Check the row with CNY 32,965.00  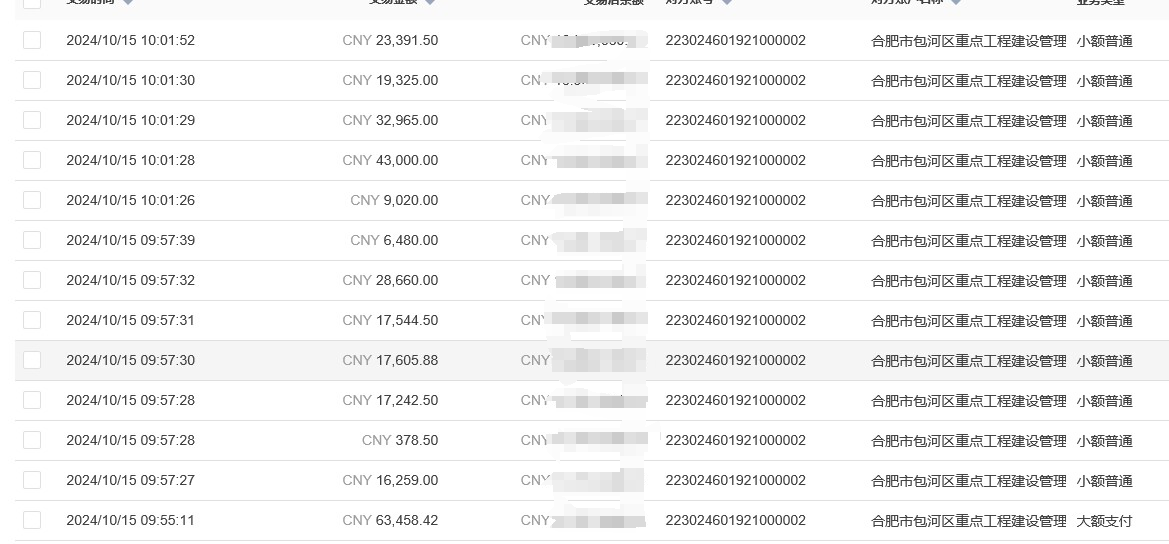[32, 120]
